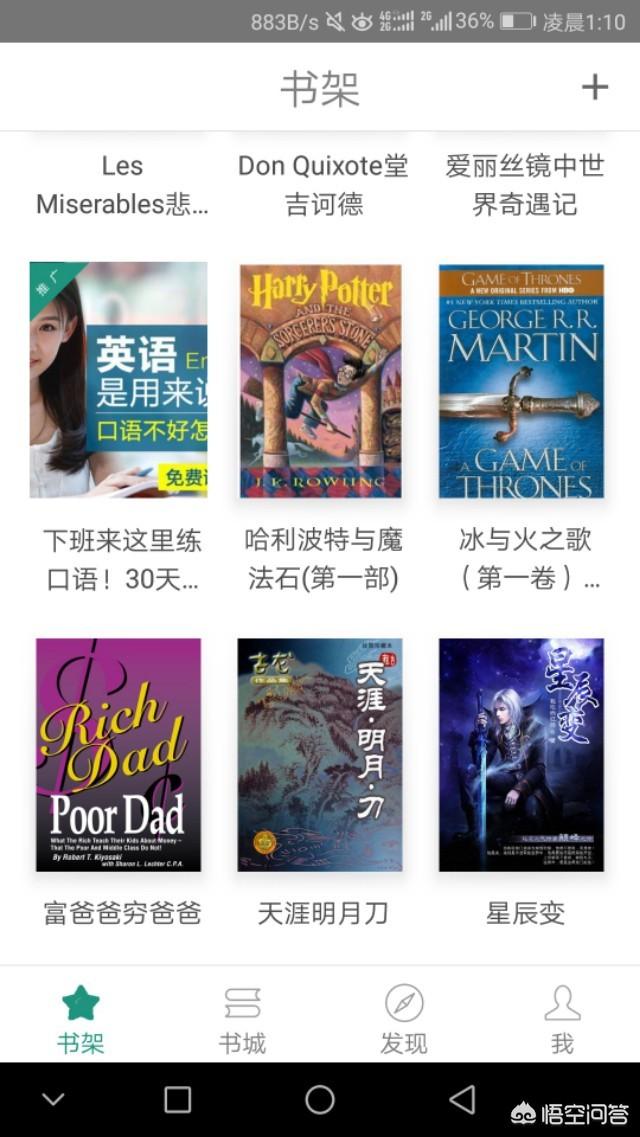Open Don Quixote 堂吉诃德 from the shelf
Viewport: 640px width, 1137px height.
[x=323, y=185]
